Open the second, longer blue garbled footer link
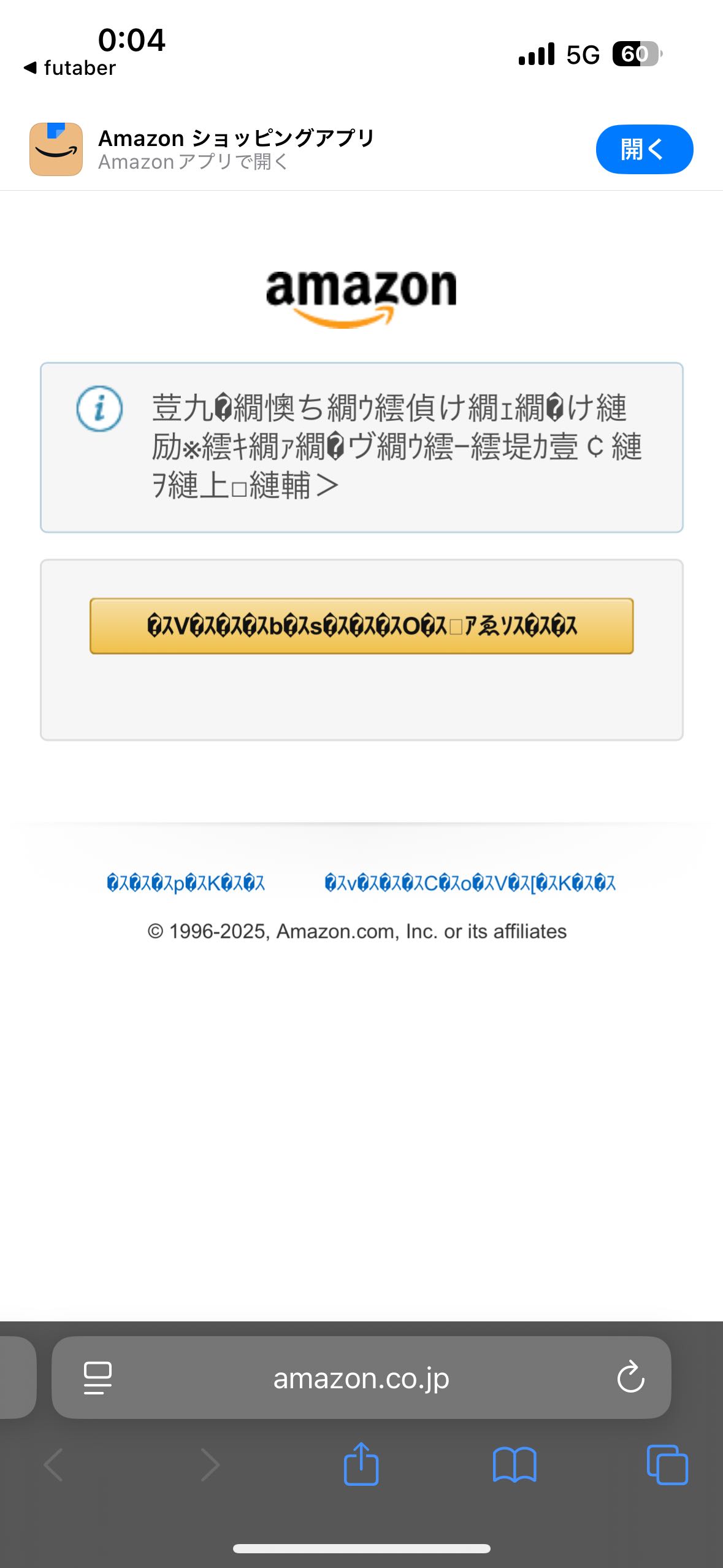723x1568 pixels. pos(470,883)
